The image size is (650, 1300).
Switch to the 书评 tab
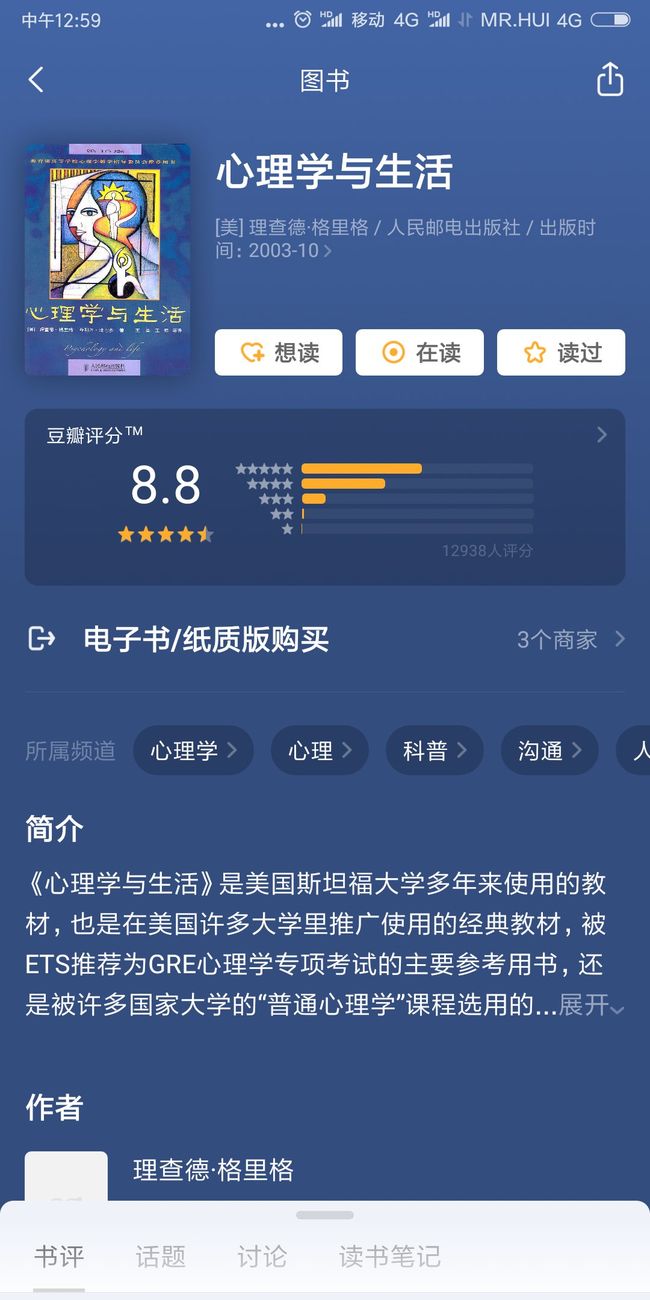pos(59,1256)
